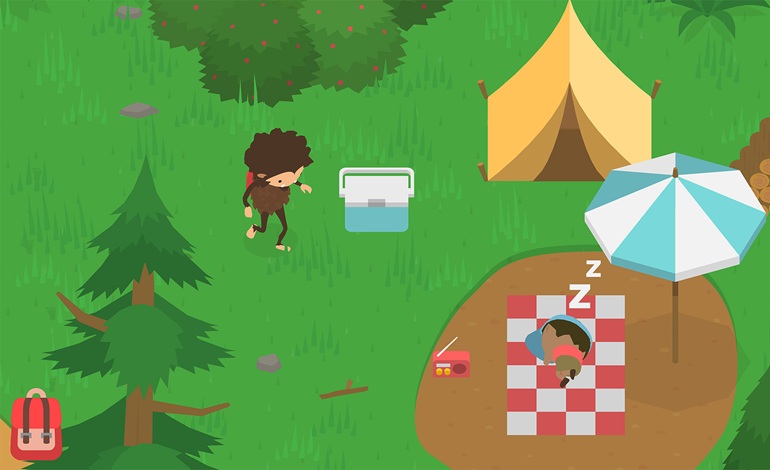This screenshot has width=770, height=470.
Task: Open the red backpack inventory
Action: (x=36, y=427)
